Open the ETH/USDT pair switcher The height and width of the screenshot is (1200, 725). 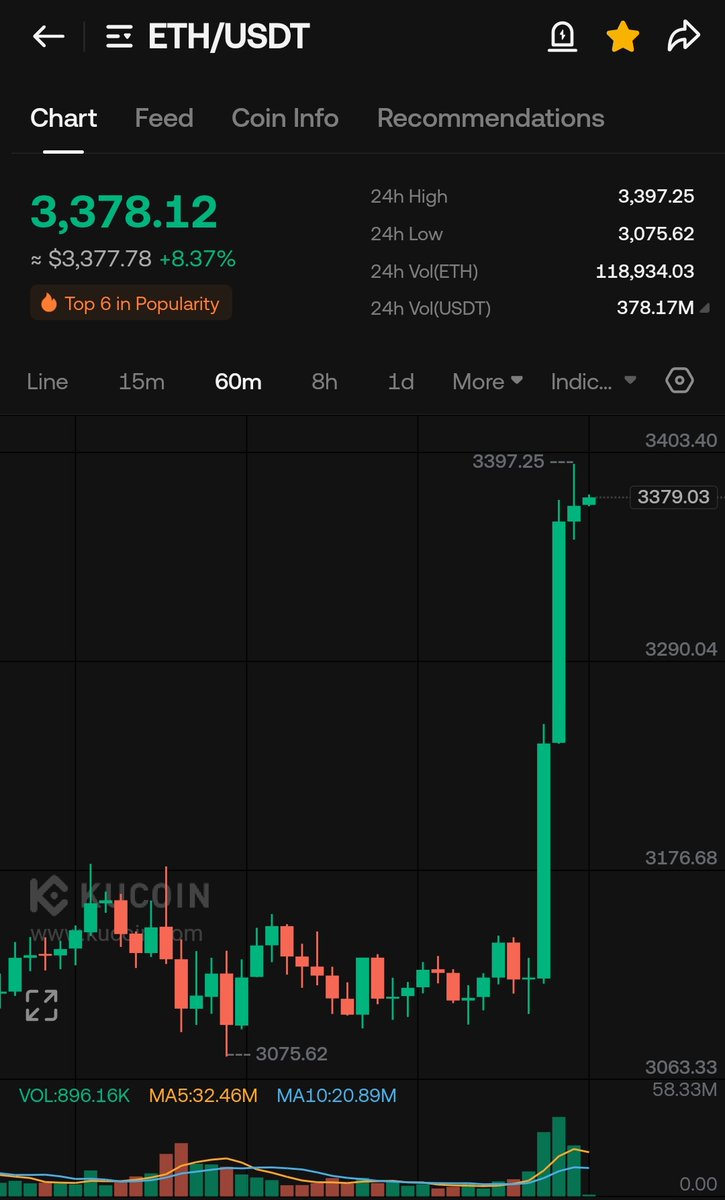(x=120, y=37)
